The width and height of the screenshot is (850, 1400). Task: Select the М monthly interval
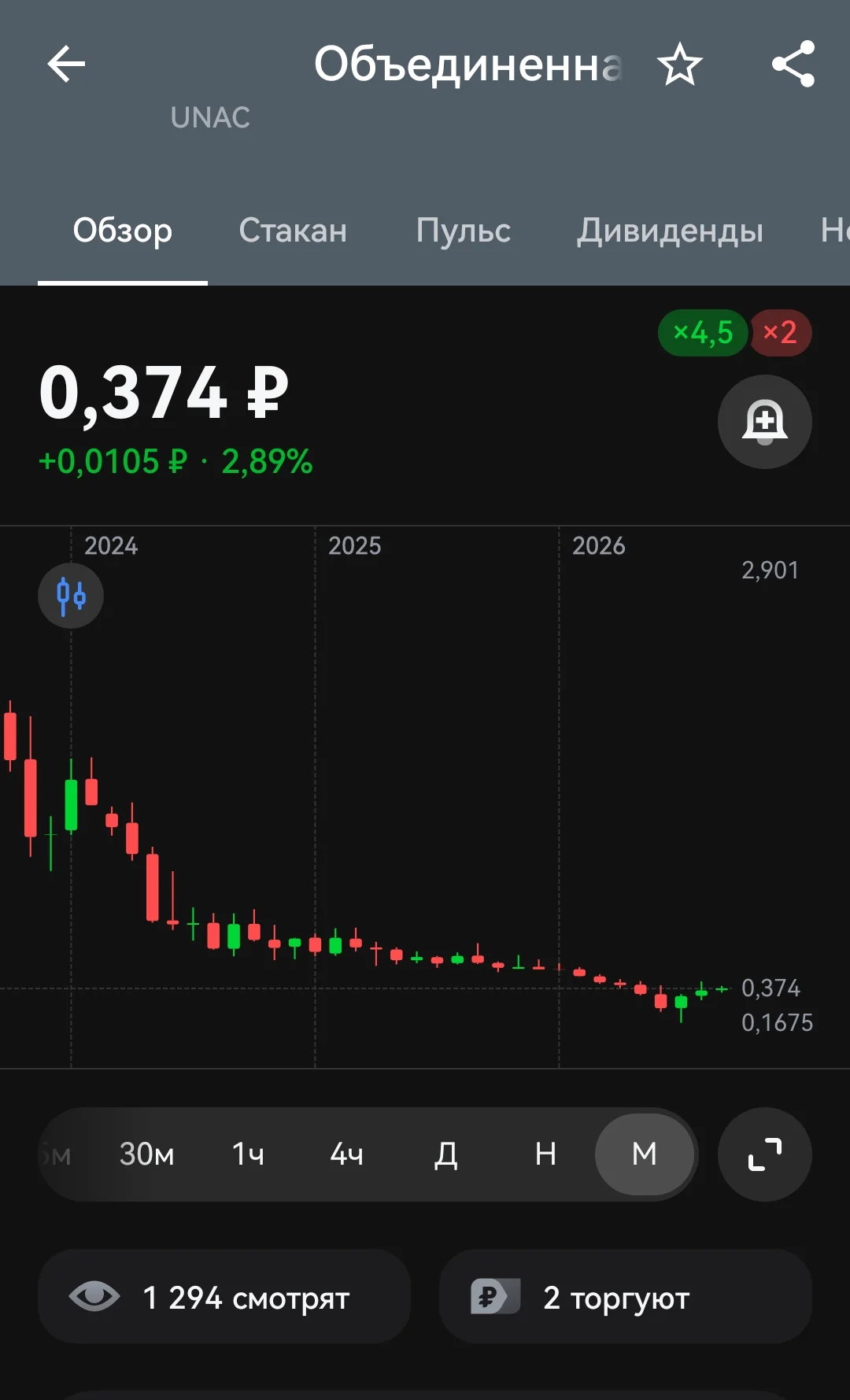tap(645, 1154)
